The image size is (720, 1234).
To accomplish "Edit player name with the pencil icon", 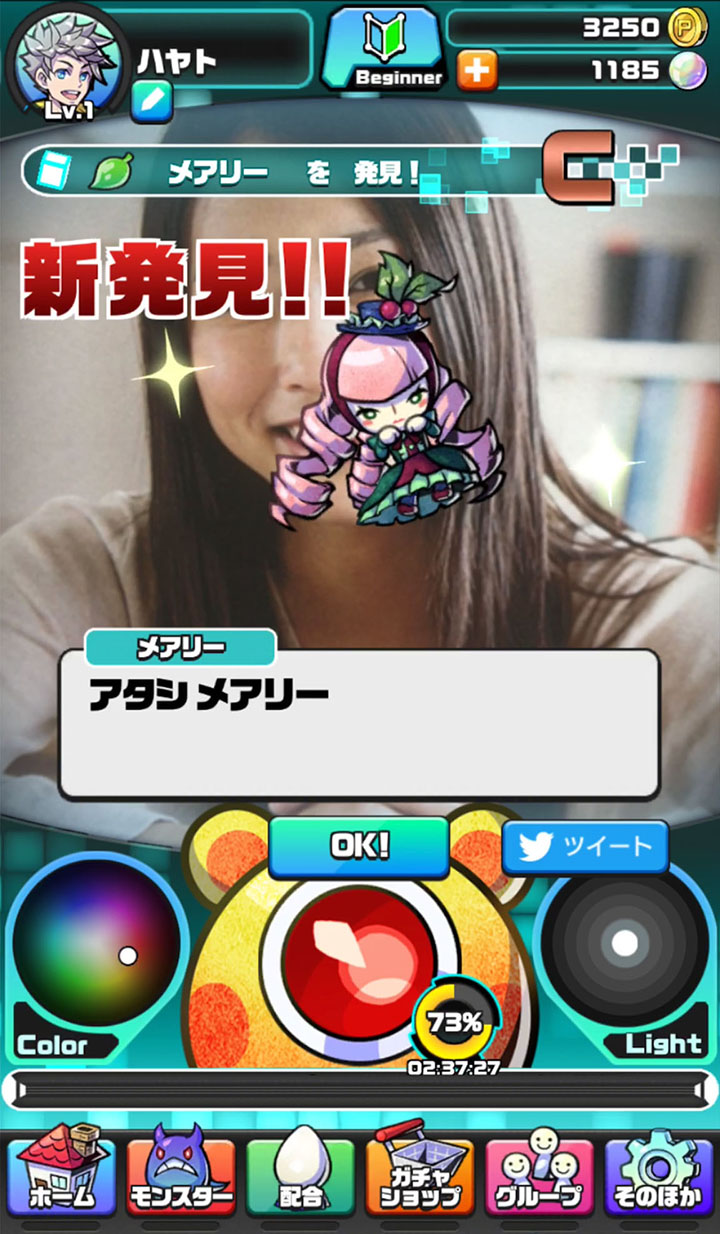I will point(152,101).
